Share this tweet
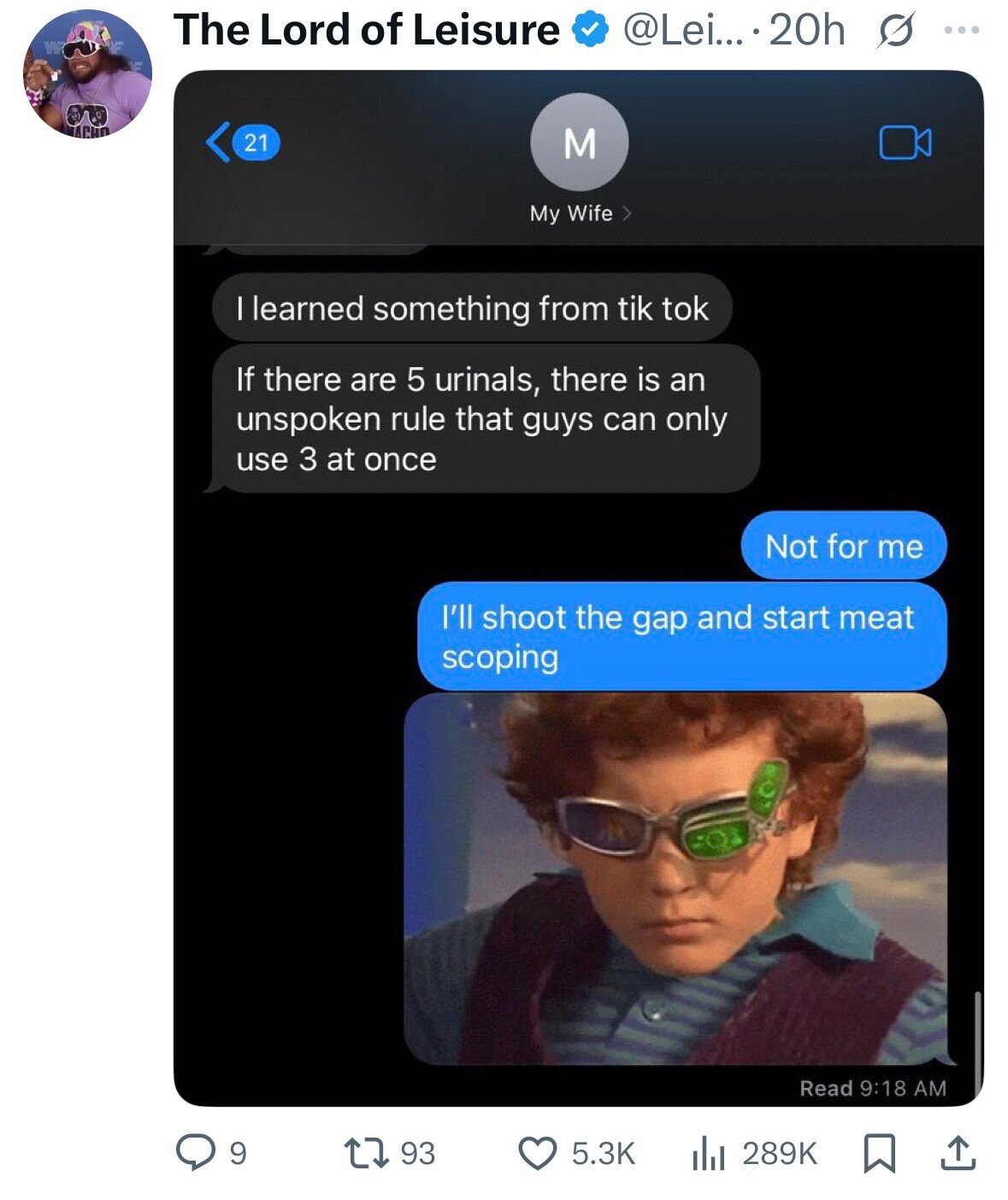1008x1200 pixels. 957,1153
